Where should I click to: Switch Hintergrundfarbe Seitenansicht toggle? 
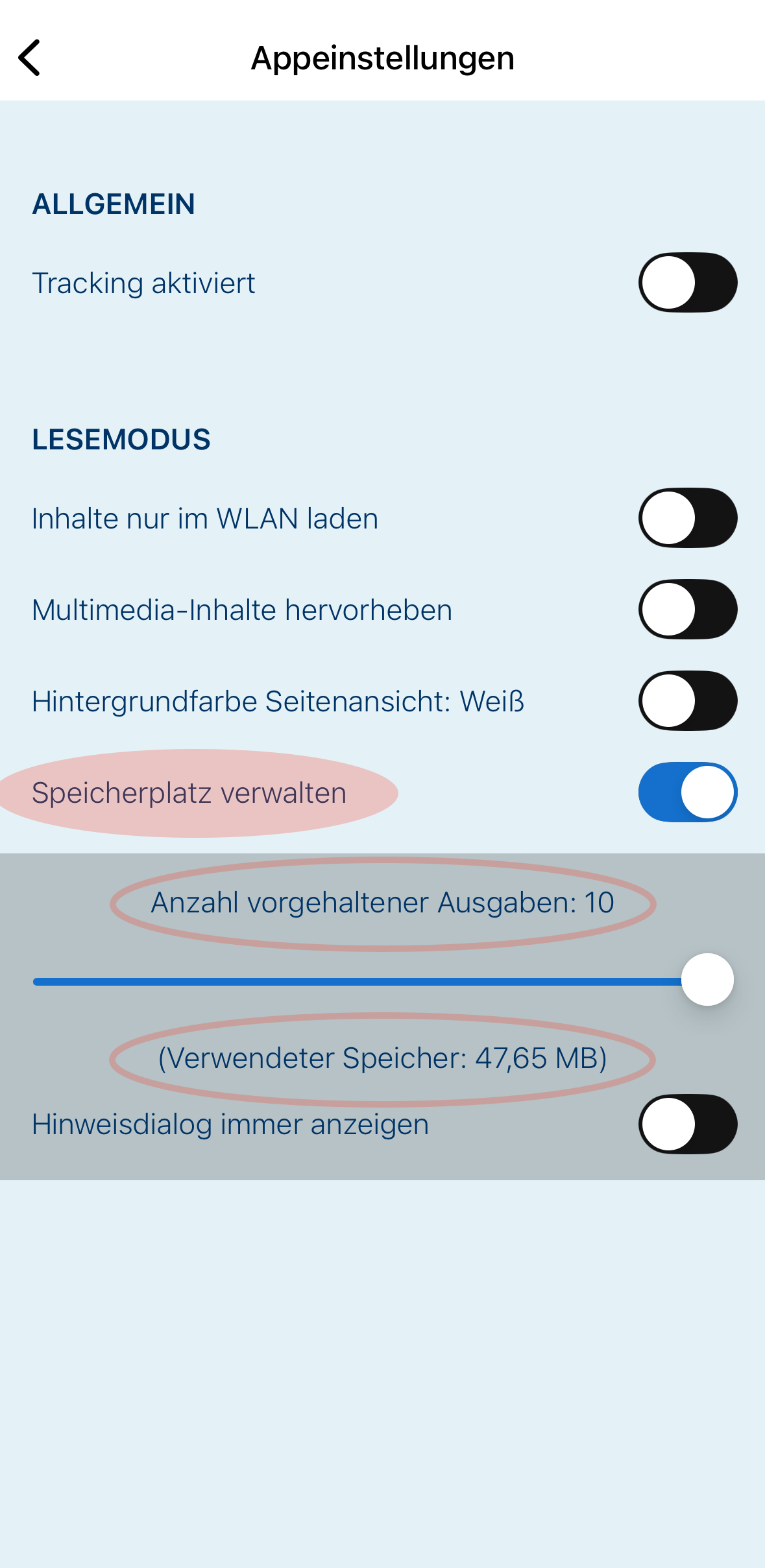click(687, 701)
